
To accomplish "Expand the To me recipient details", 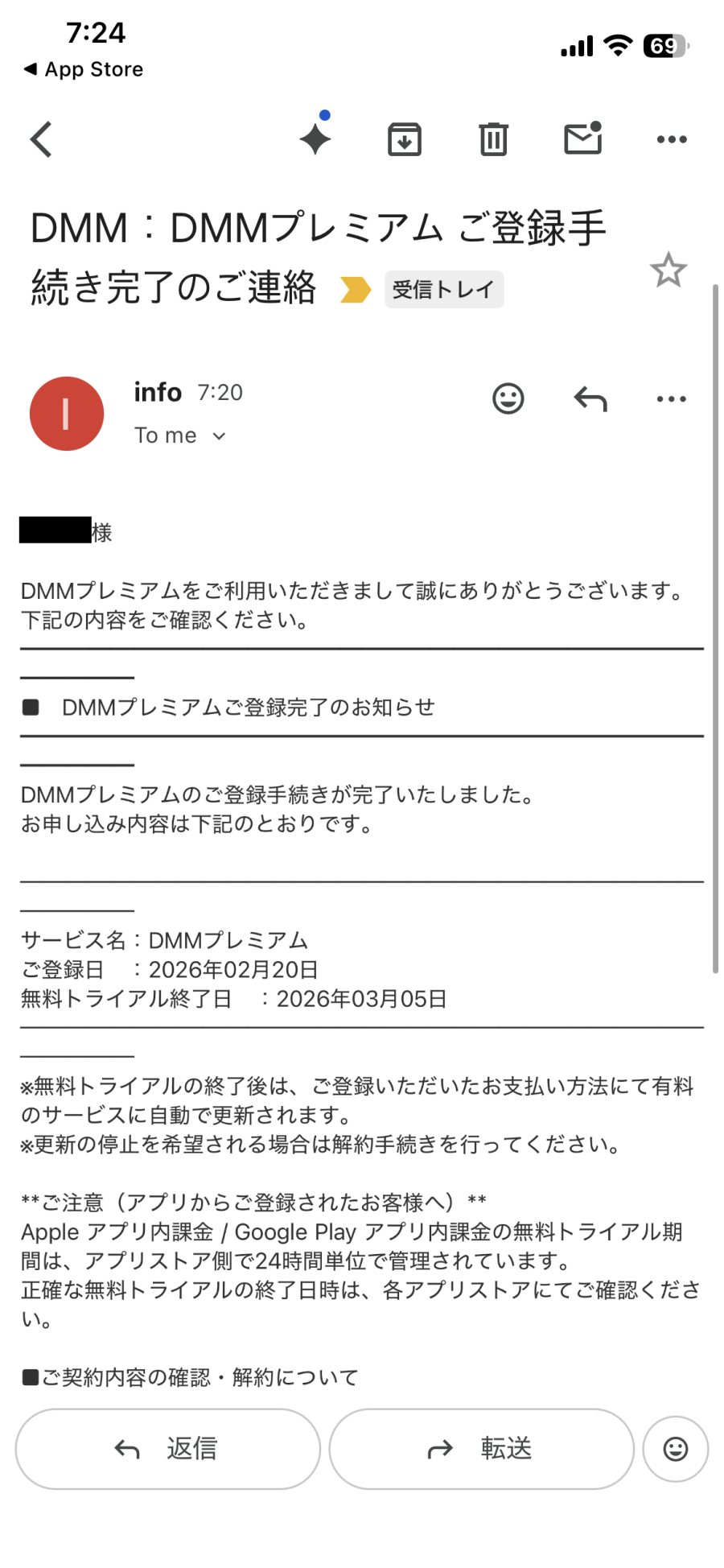I will click(164, 435).
